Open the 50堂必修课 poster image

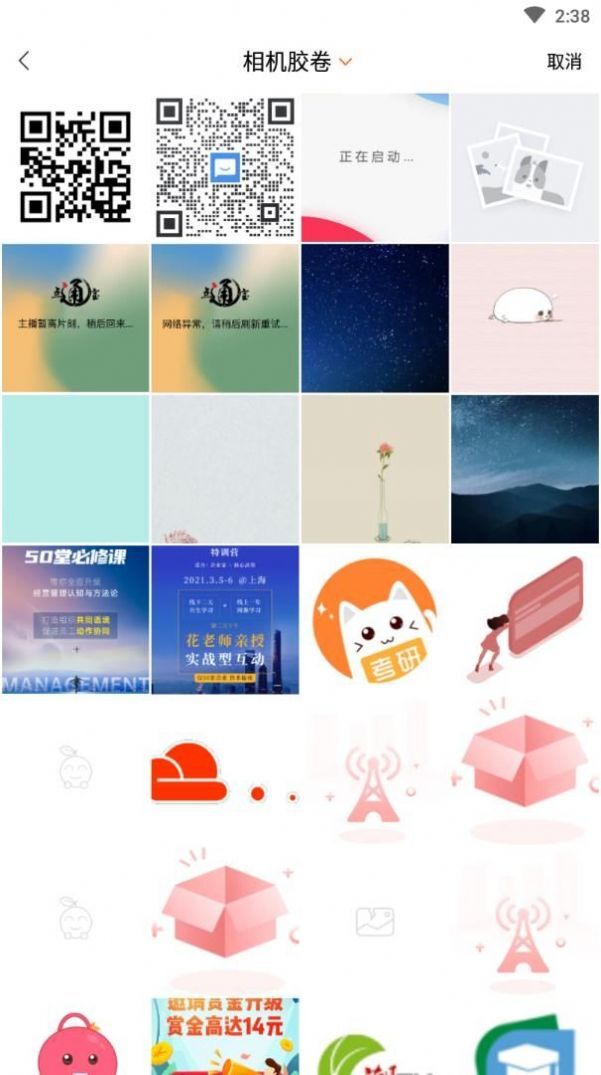[x=75, y=619]
